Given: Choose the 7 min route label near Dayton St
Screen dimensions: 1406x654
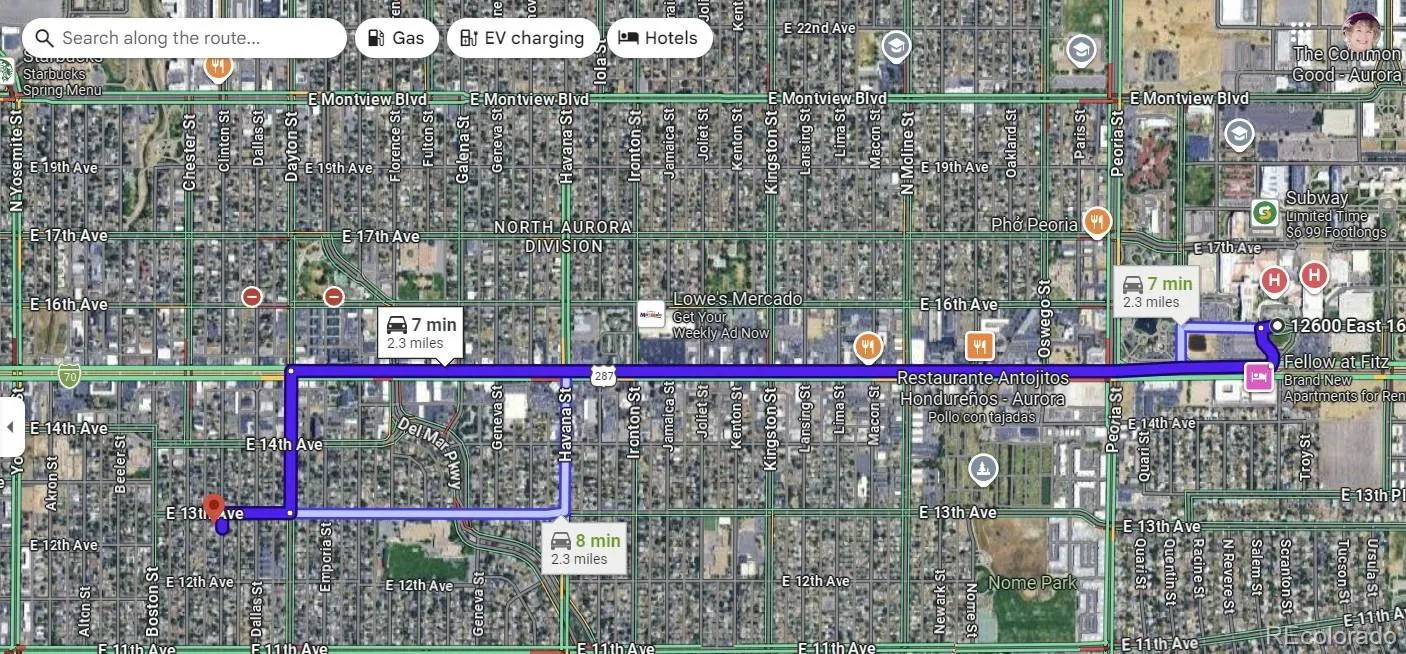Looking at the screenshot, I should point(421,333).
